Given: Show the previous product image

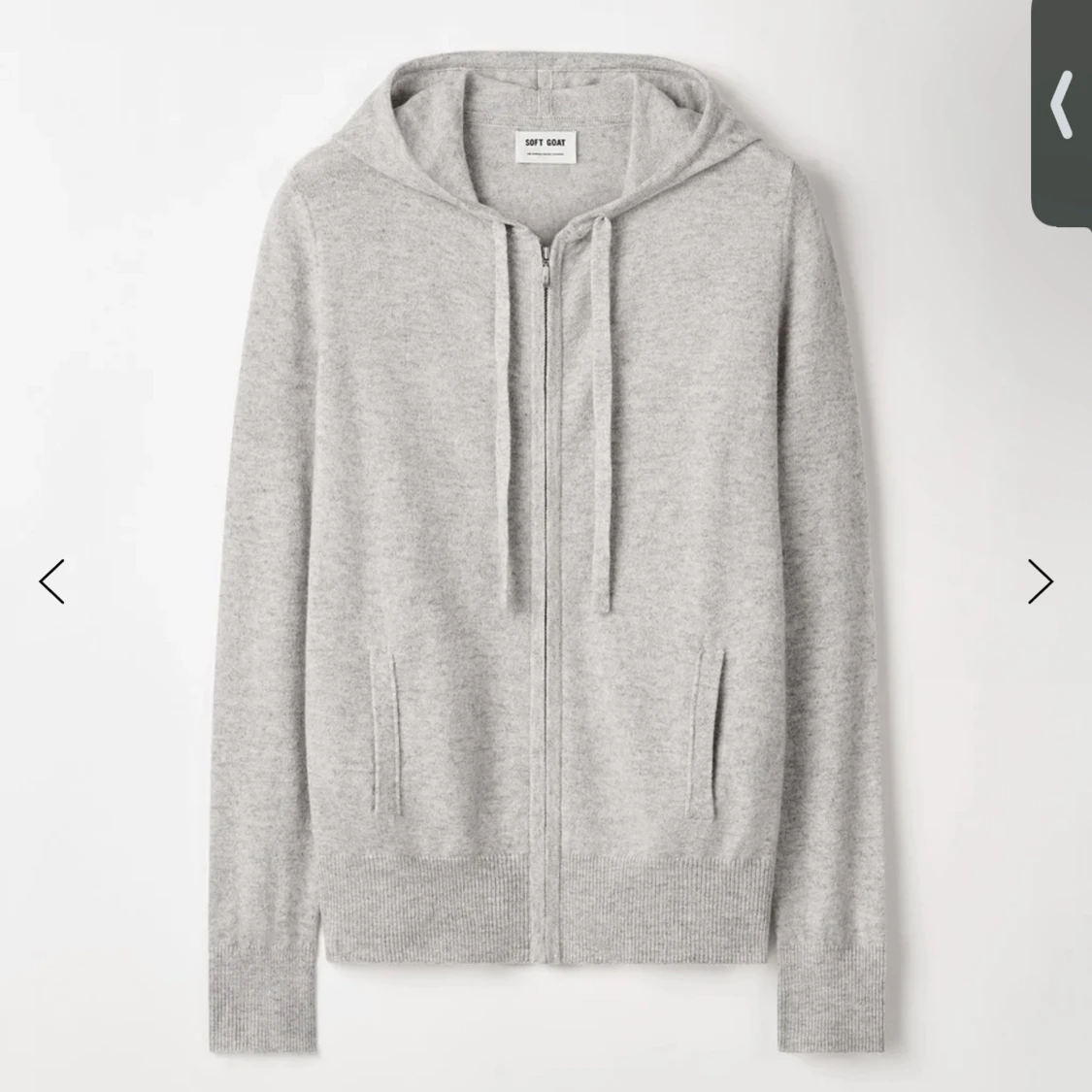Looking at the screenshot, I should [52, 580].
